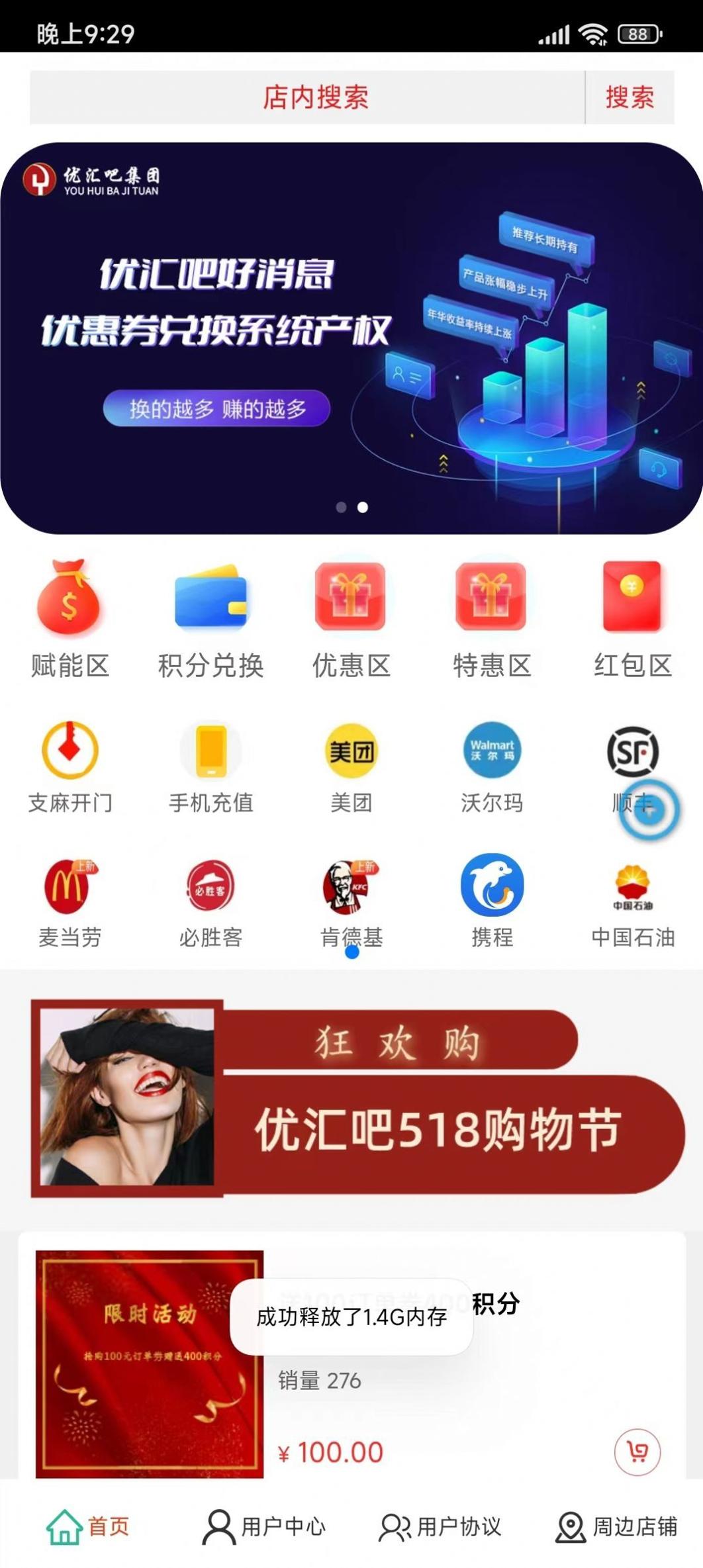Image resolution: width=703 pixels, height=1568 pixels.
Task: Tap the 店内搜索 search field
Action: tap(305, 98)
